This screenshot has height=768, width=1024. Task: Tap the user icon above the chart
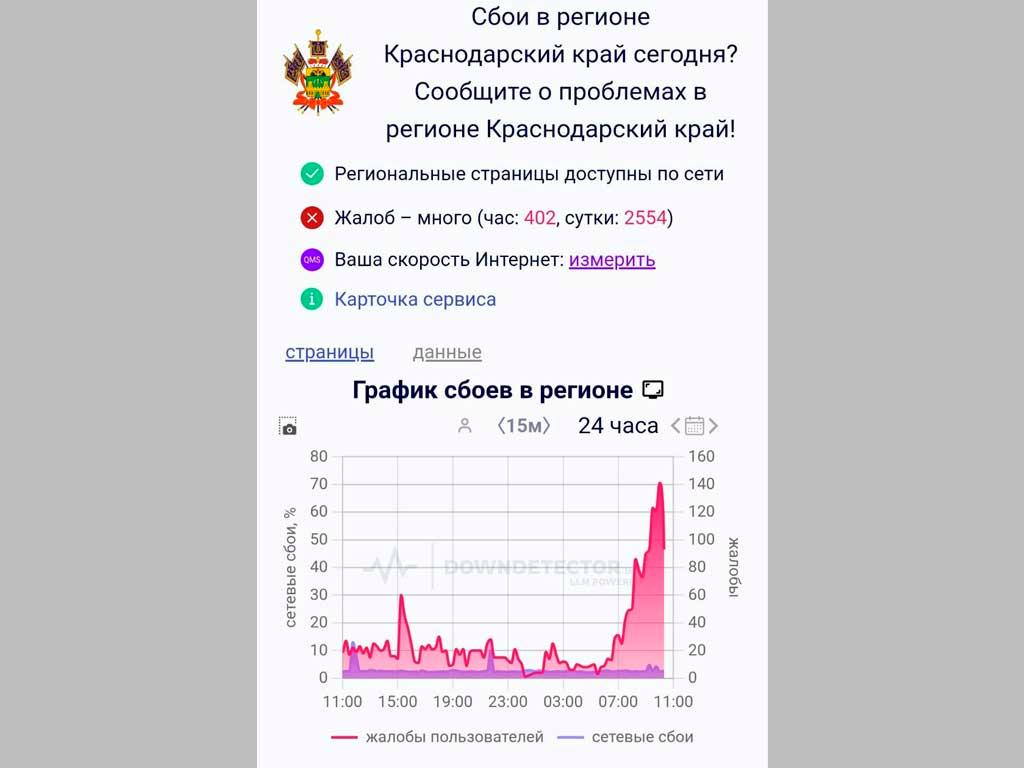pyautogui.click(x=464, y=426)
